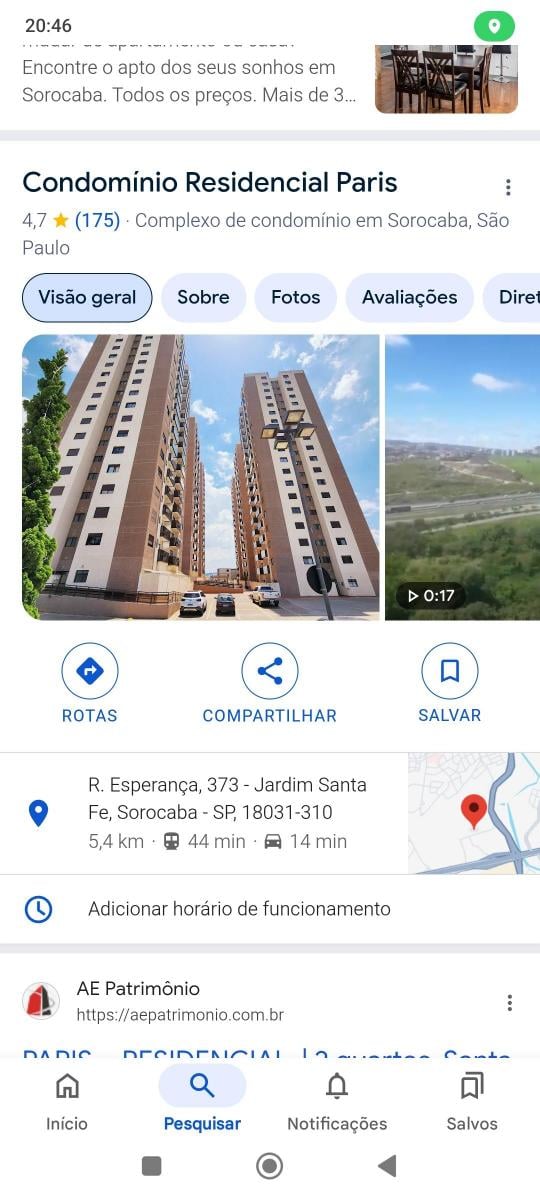Image resolution: width=540 pixels, height=1200 pixels.
Task: Open the Avaliações tab
Action: click(x=410, y=297)
